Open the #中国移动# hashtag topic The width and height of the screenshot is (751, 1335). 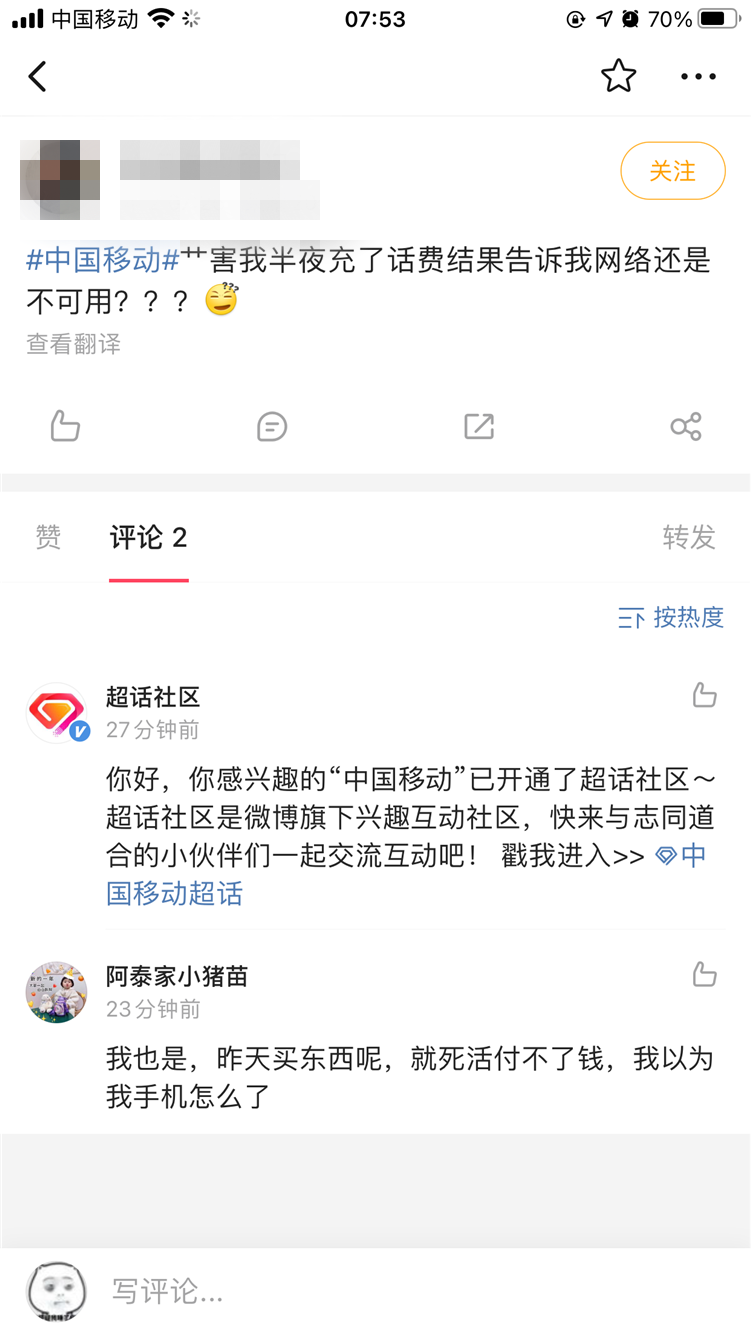pos(102,260)
